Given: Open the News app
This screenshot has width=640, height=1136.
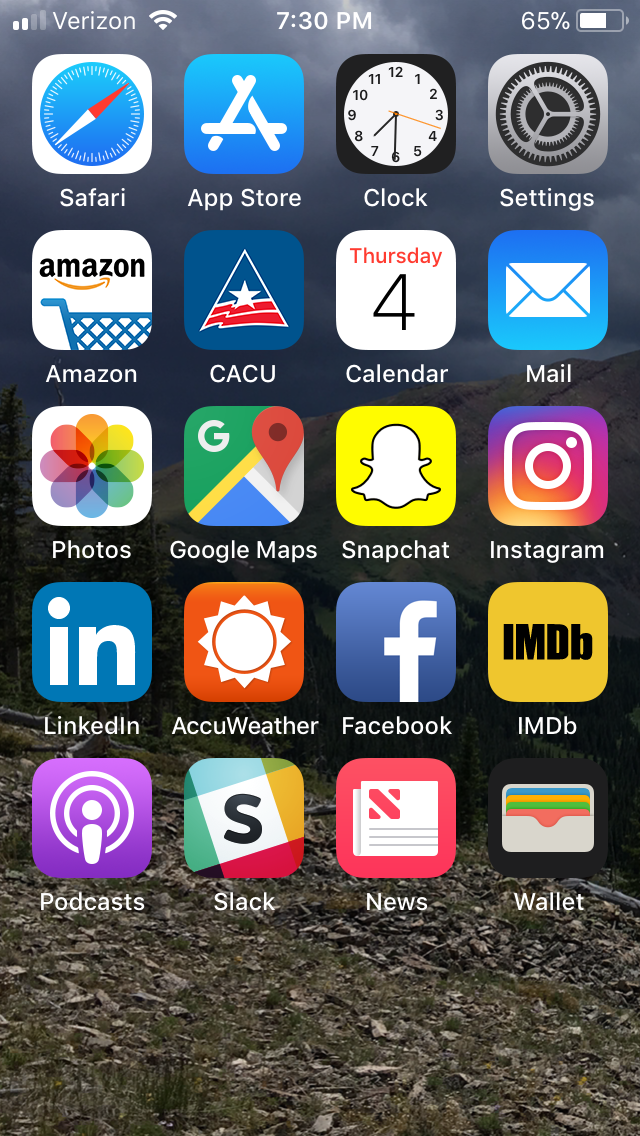Looking at the screenshot, I should click(x=396, y=818).
